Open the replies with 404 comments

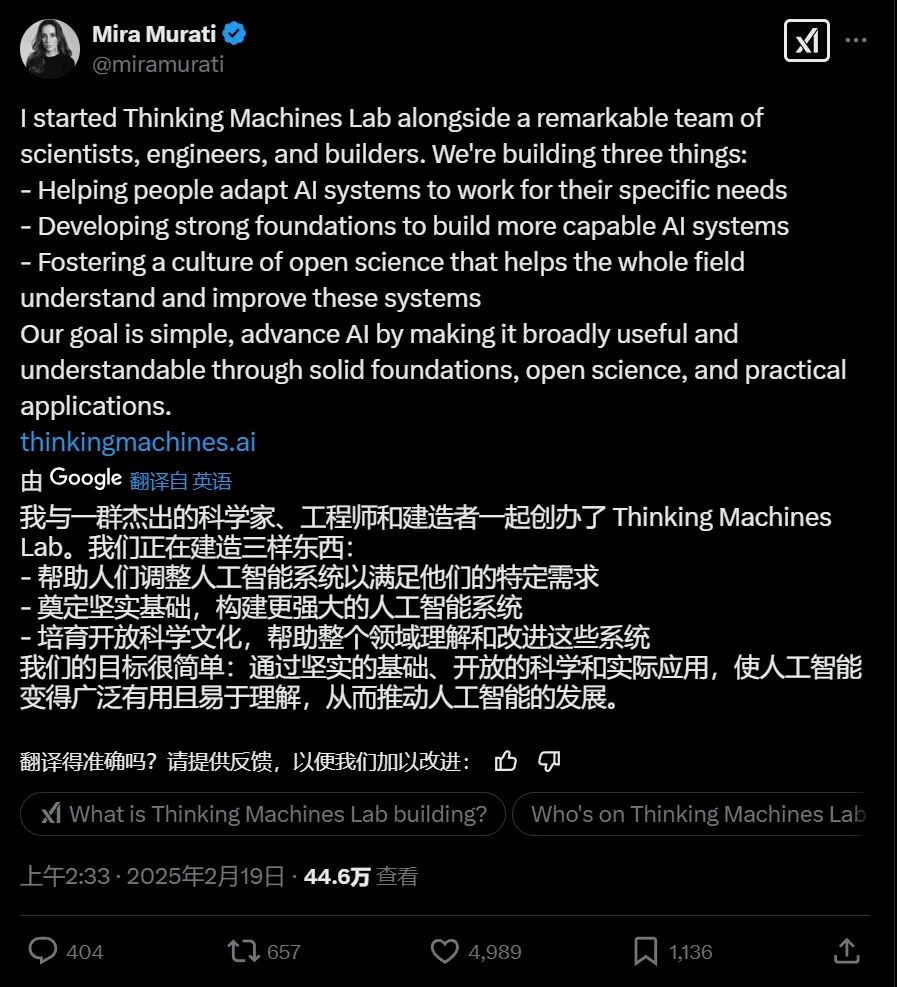66,951
